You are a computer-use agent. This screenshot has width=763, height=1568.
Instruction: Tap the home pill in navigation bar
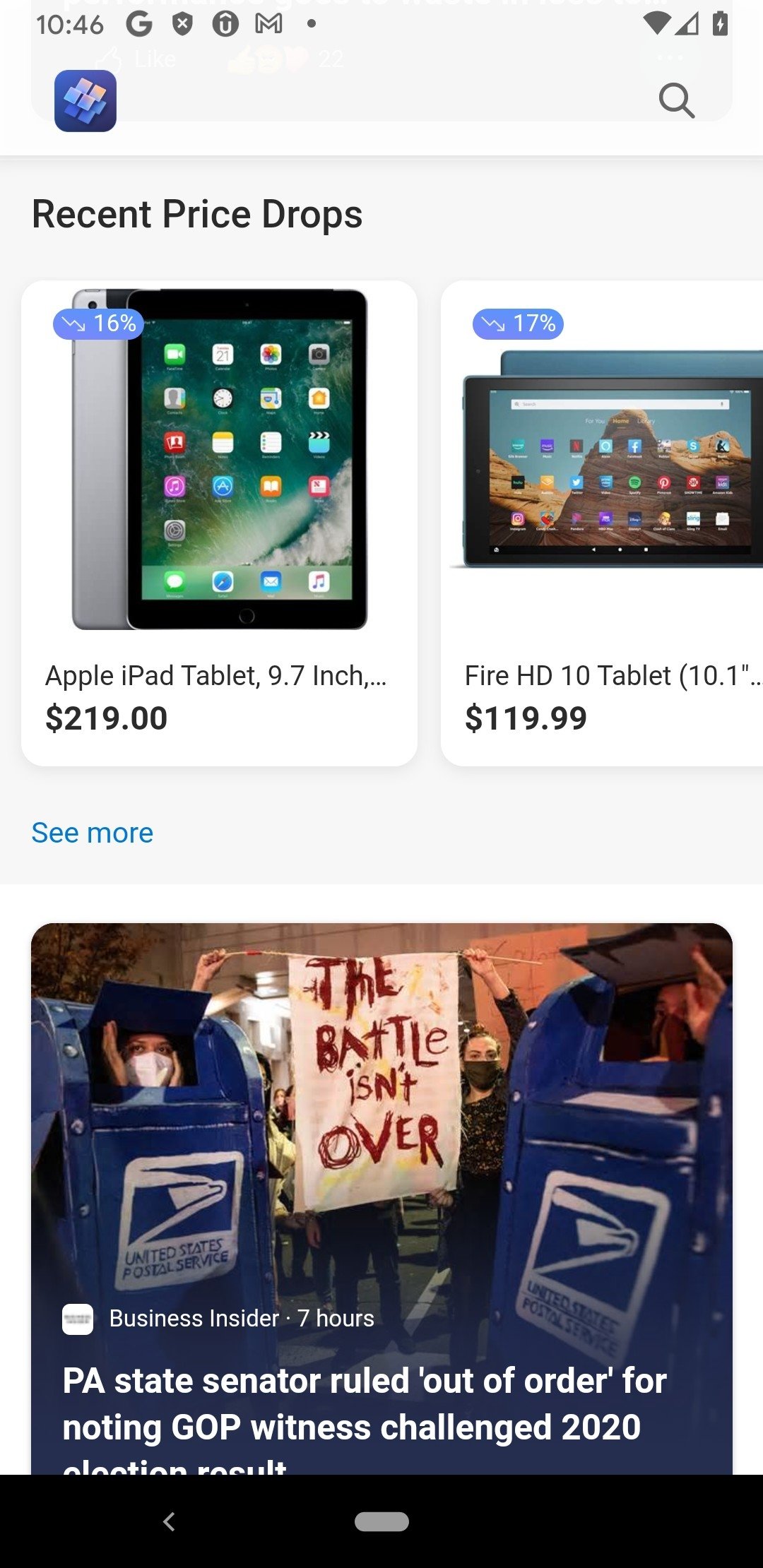point(381,1521)
